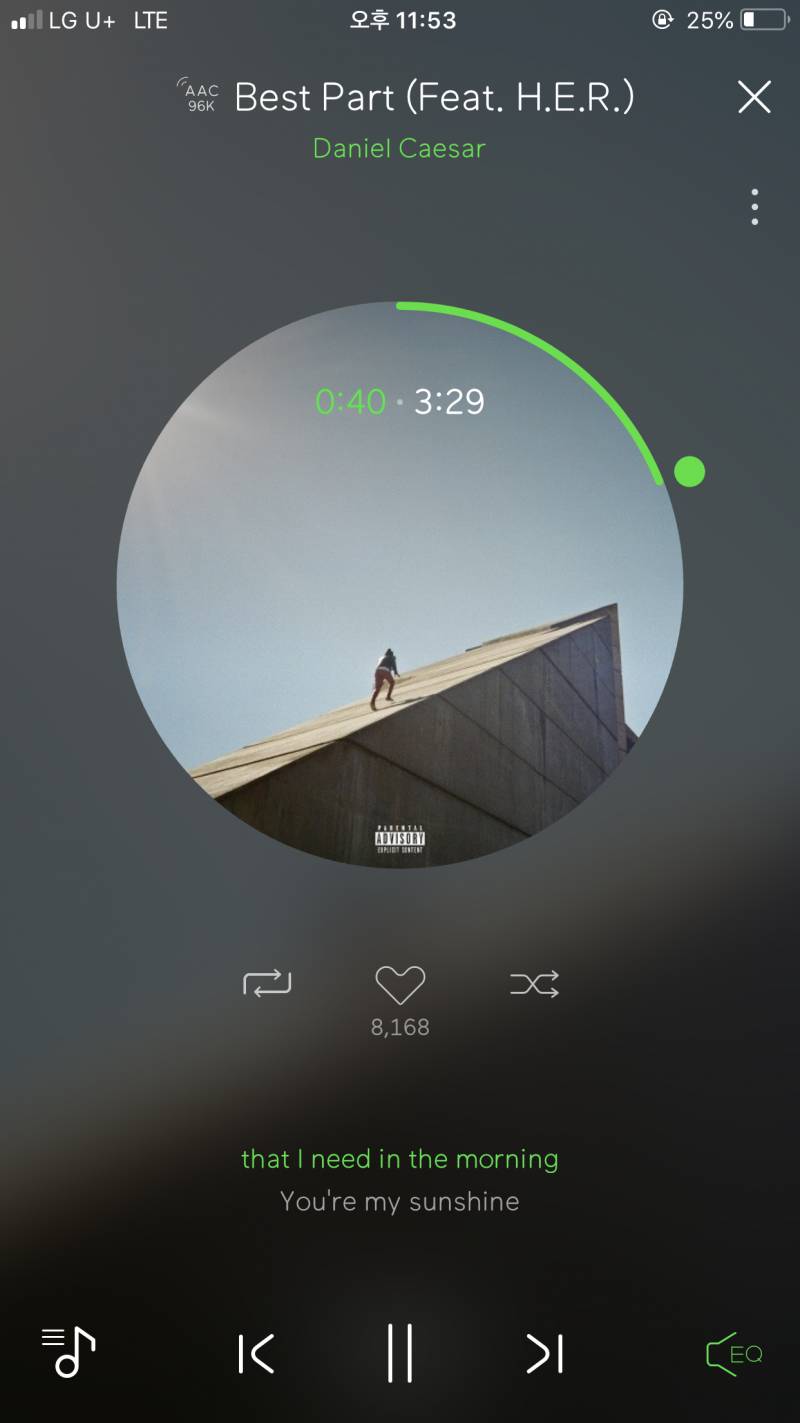Tap the battery indicator in the status bar
800x1423 pixels.
click(764, 20)
